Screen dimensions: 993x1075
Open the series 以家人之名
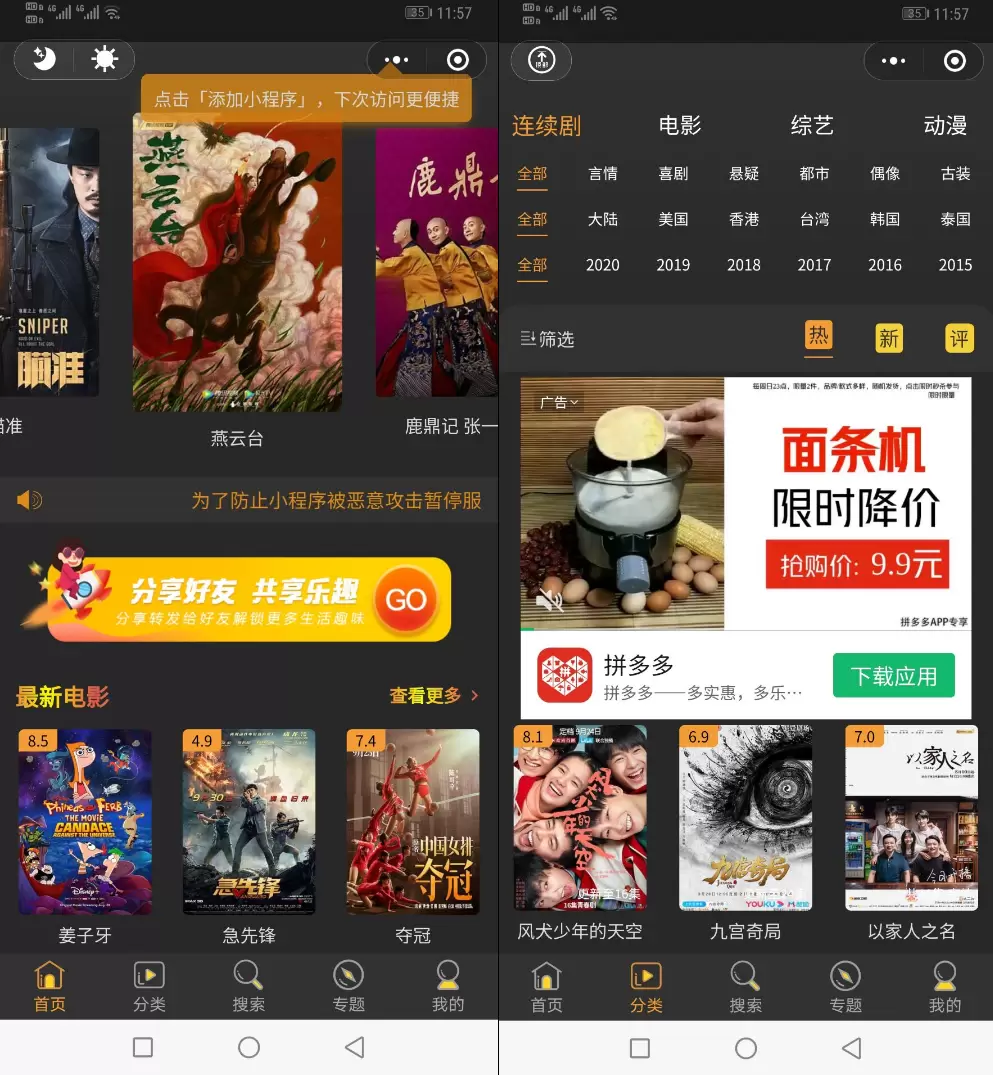pyautogui.click(x=911, y=818)
